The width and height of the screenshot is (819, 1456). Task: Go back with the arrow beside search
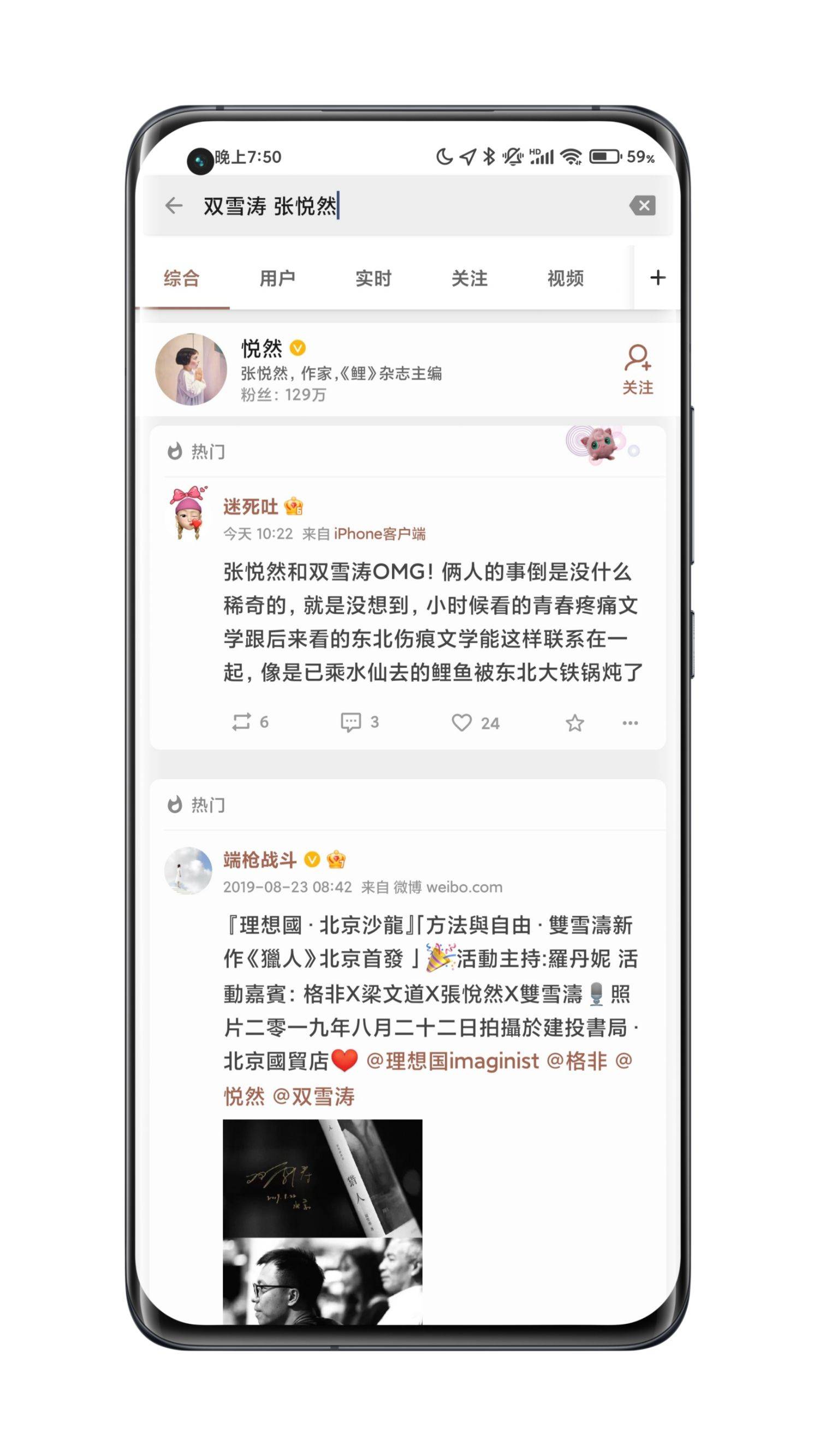(x=174, y=205)
